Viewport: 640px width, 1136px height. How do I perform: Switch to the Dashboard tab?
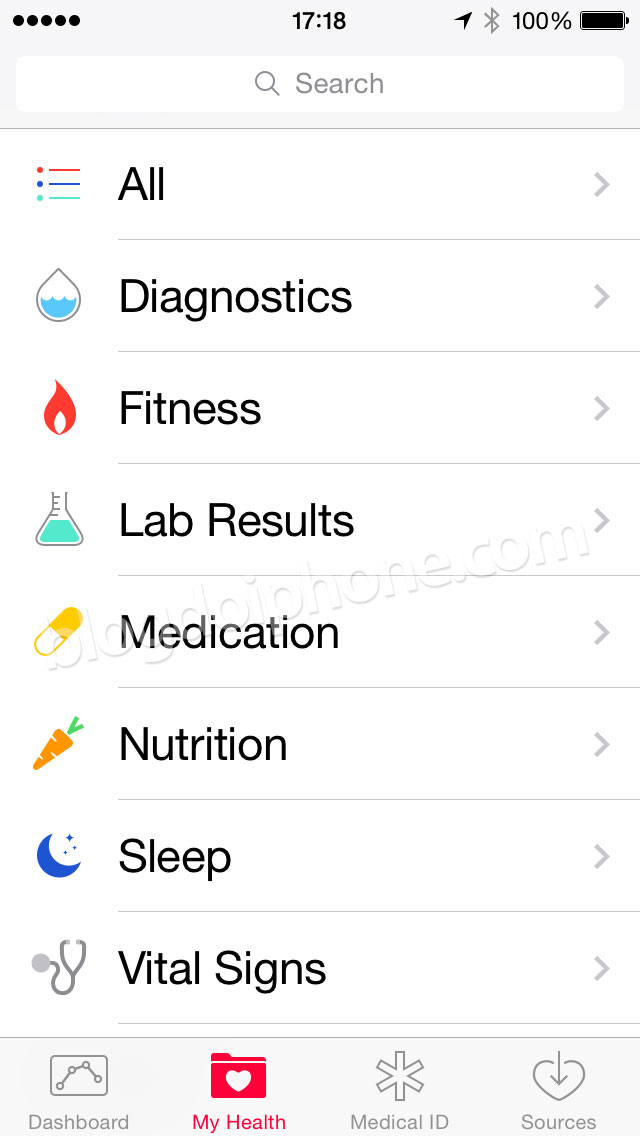tap(79, 1090)
